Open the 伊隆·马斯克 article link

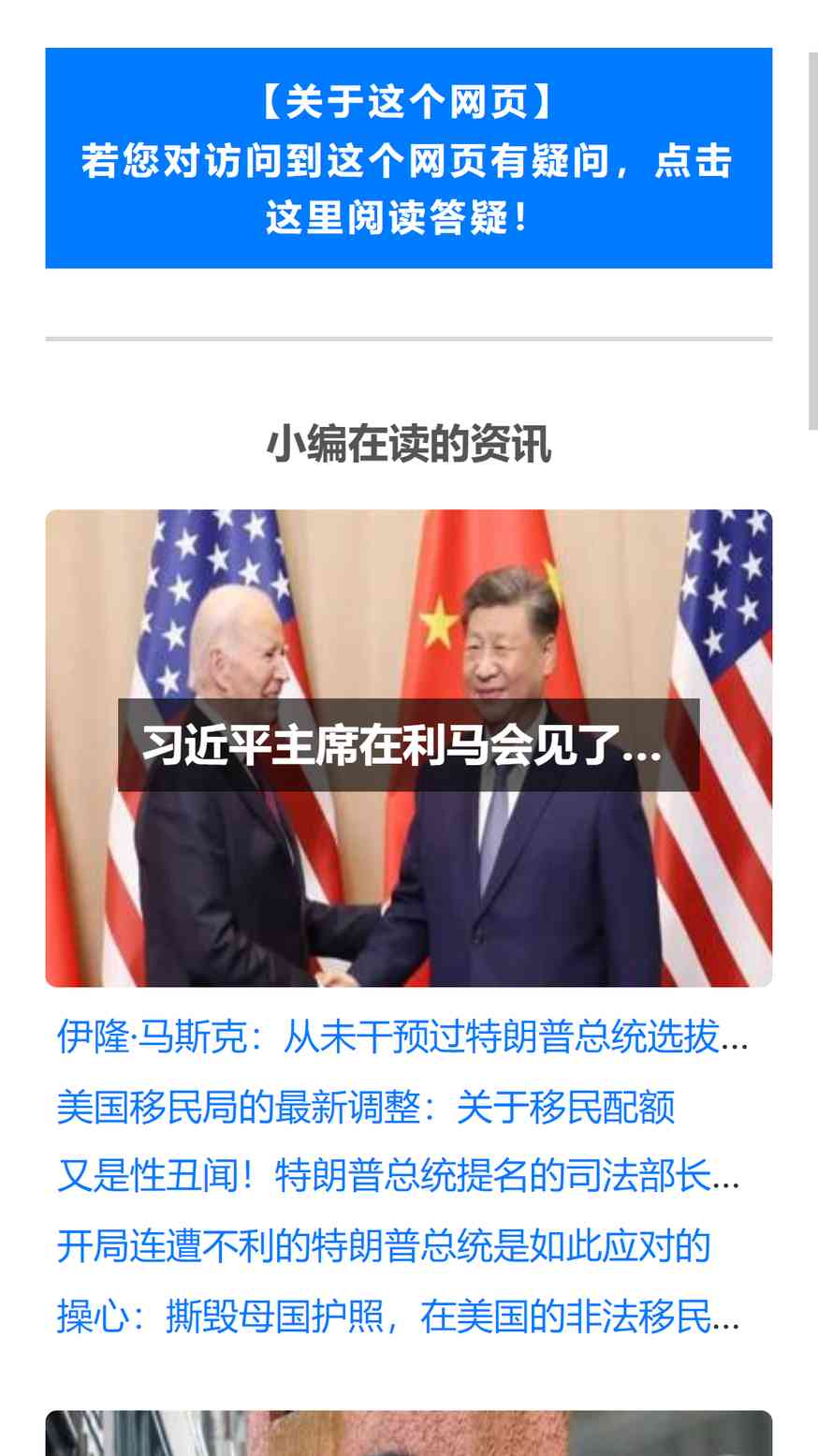(x=402, y=1037)
